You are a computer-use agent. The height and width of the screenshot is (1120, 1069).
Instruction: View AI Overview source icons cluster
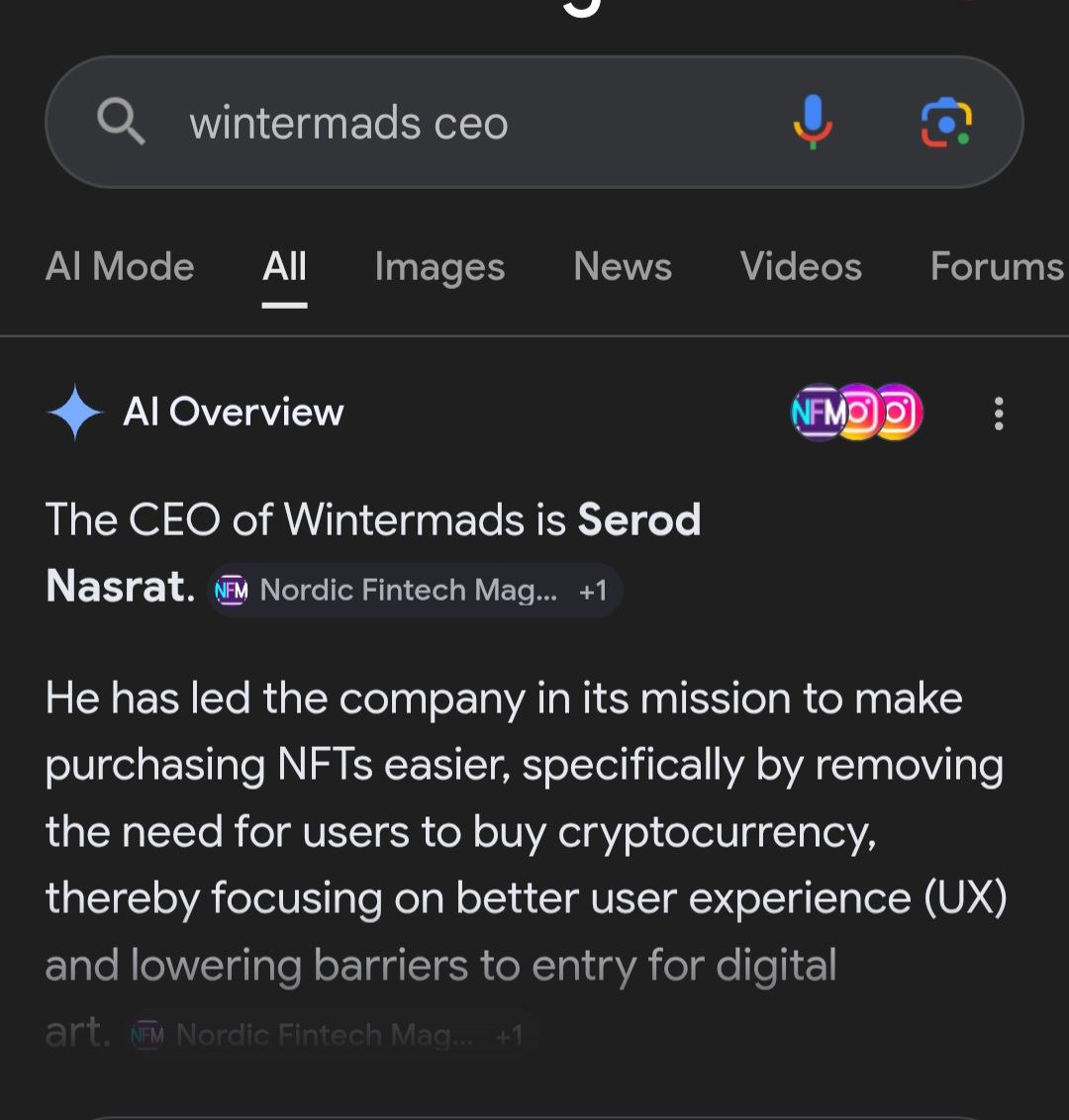click(857, 413)
